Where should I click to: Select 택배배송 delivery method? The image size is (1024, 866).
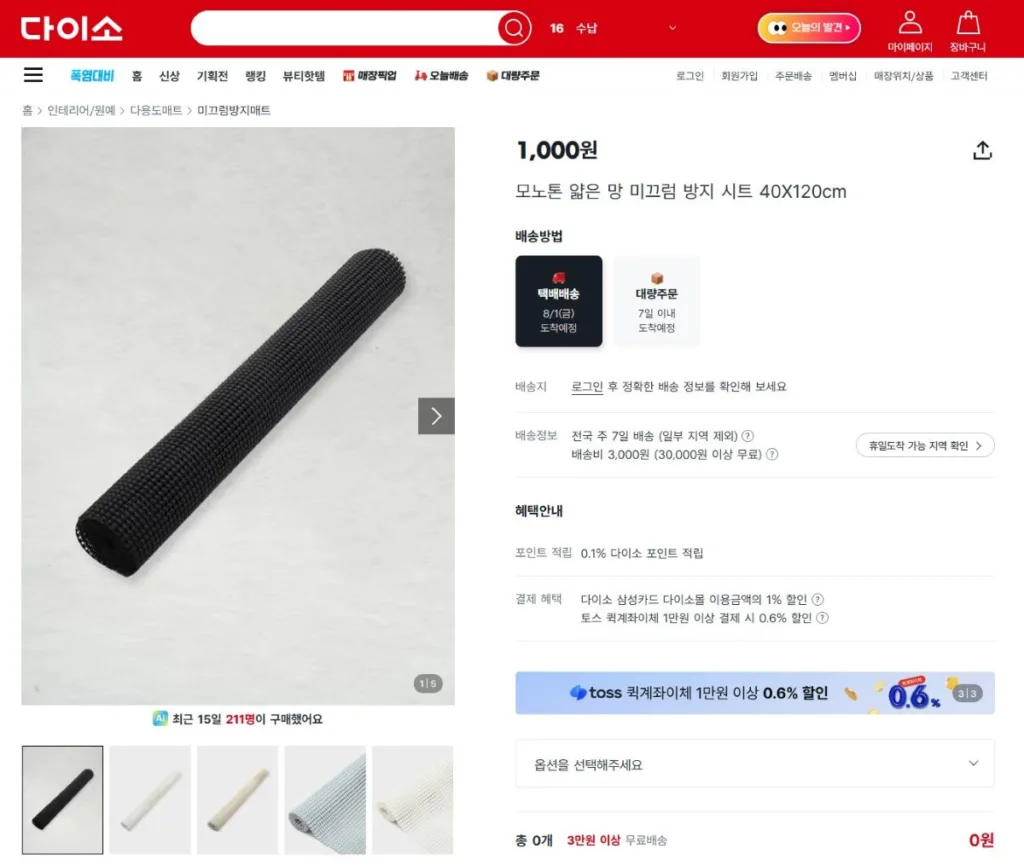pyautogui.click(x=559, y=301)
